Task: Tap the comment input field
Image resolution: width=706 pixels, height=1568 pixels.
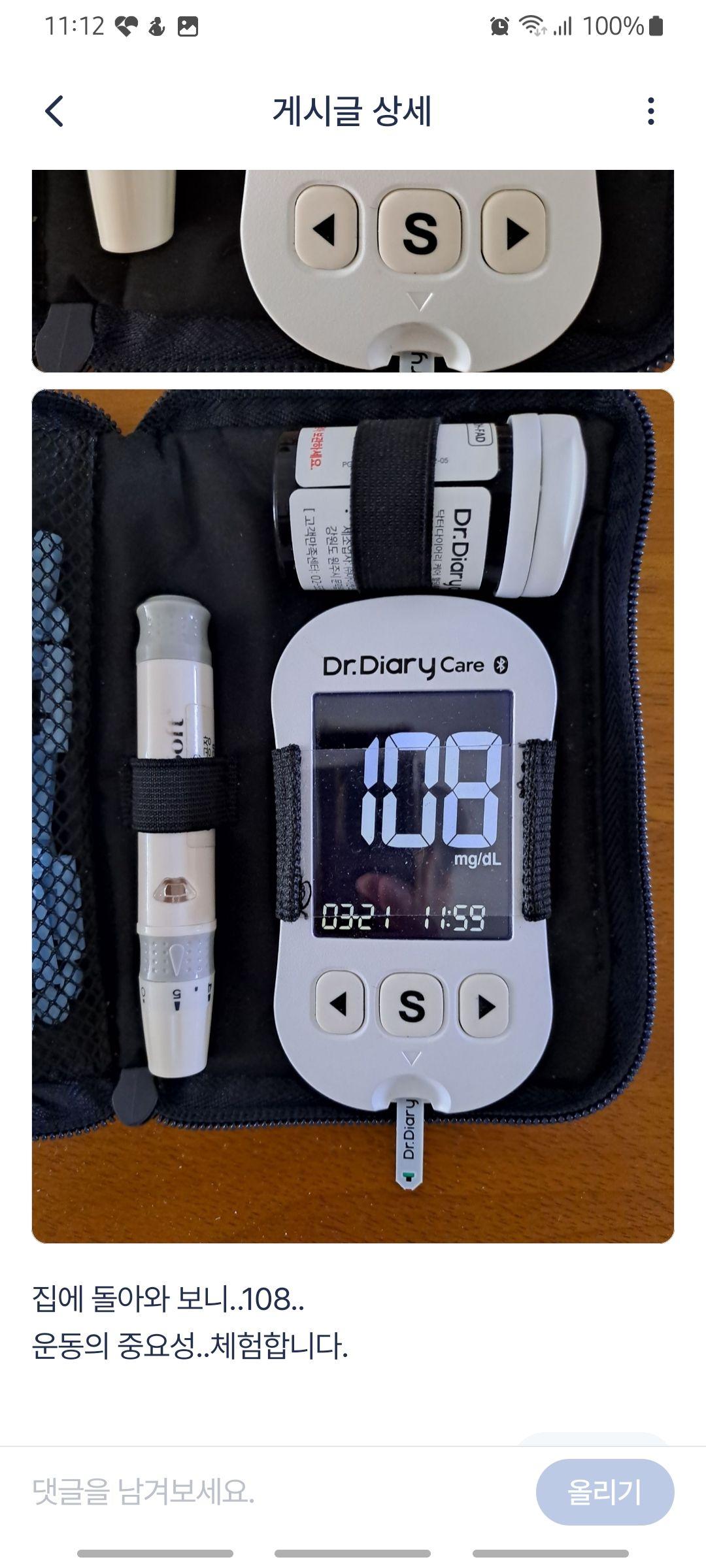Action: [275, 1492]
